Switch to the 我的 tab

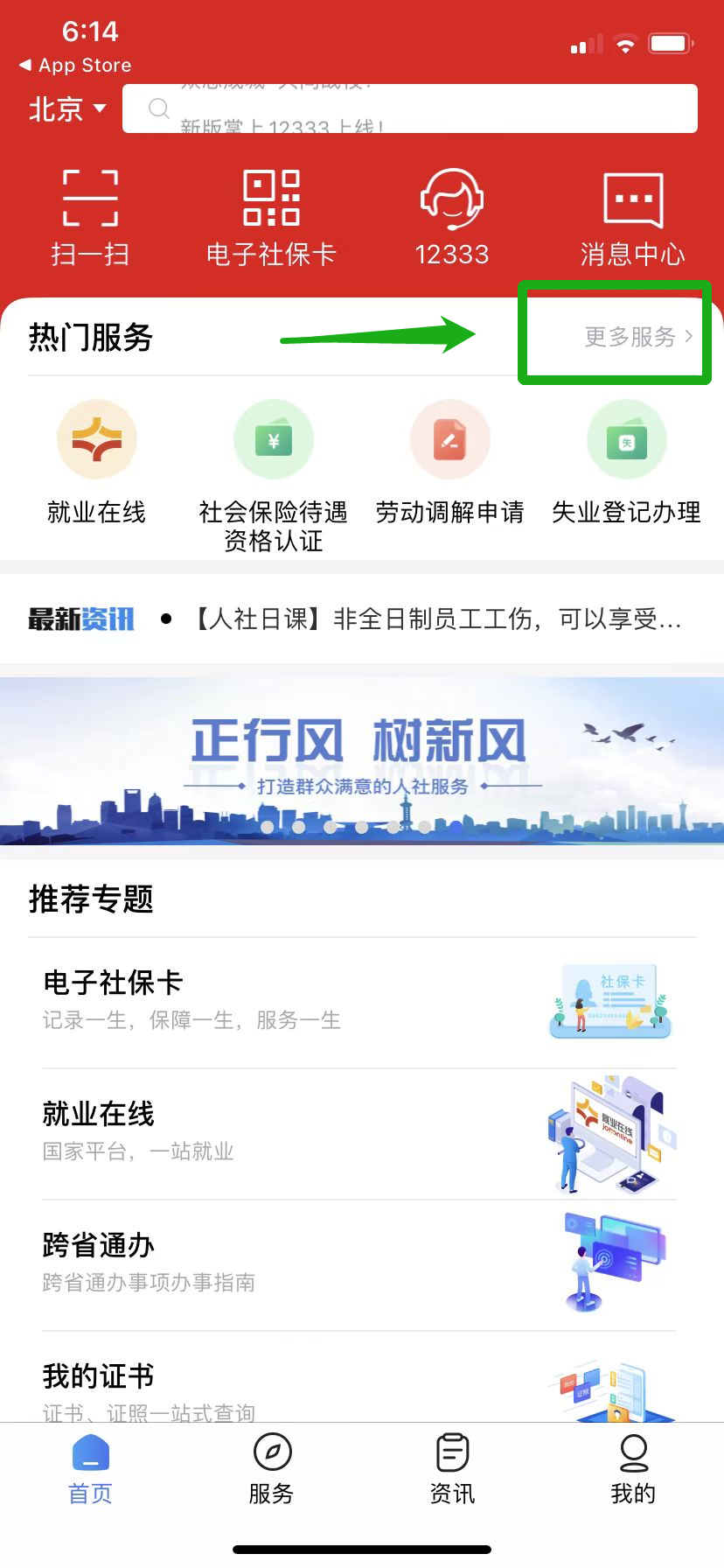(x=633, y=1469)
